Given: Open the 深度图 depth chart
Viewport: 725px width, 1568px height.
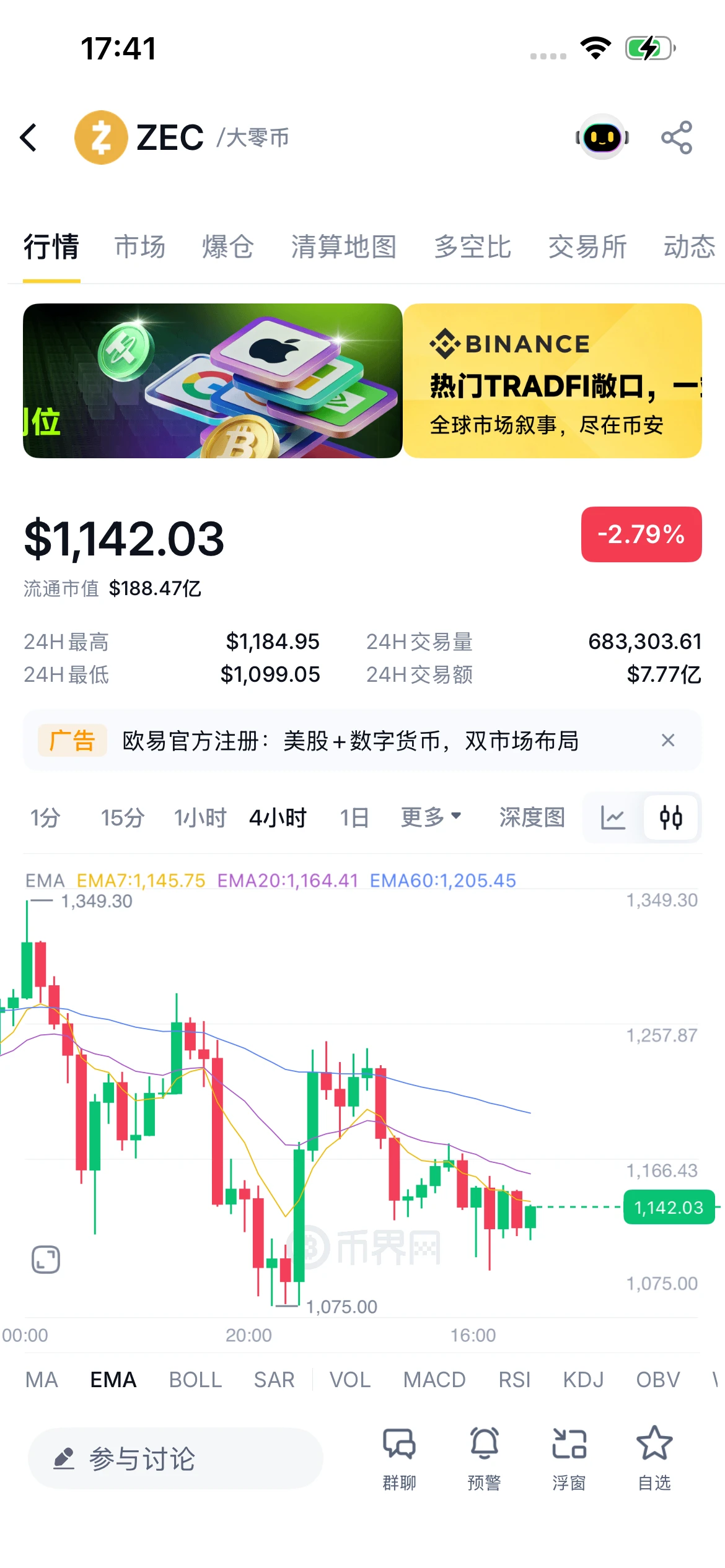Looking at the screenshot, I should 532,817.
